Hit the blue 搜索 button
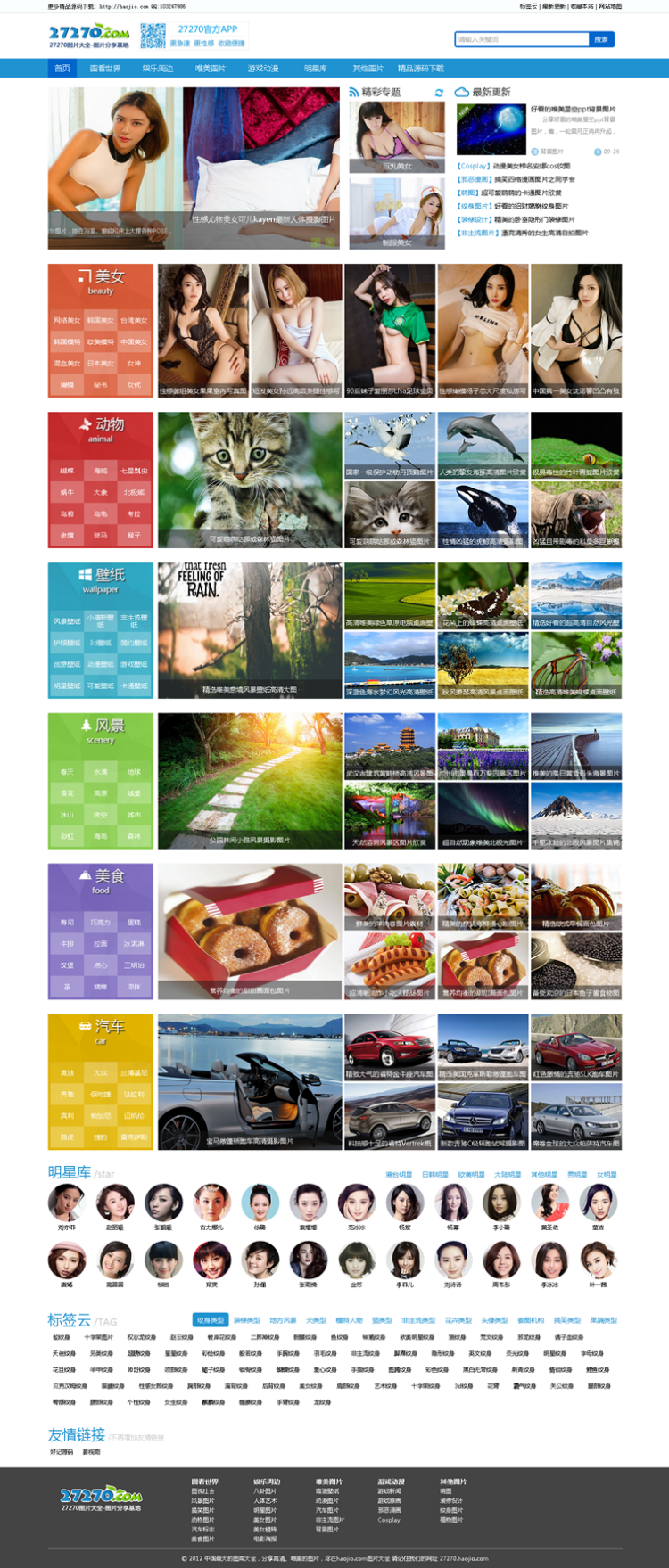 601,39
